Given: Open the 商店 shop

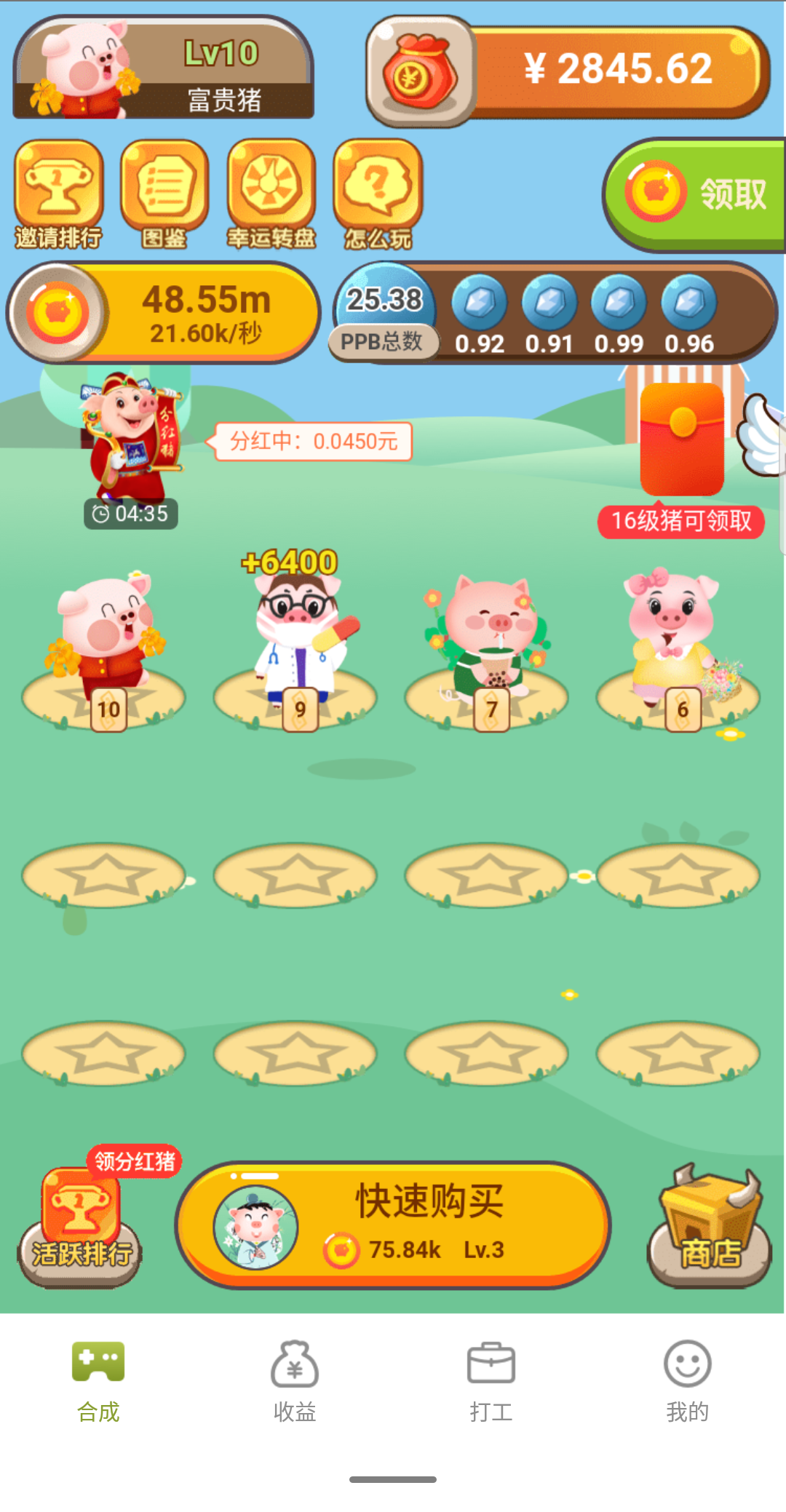Looking at the screenshot, I should tap(710, 1226).
